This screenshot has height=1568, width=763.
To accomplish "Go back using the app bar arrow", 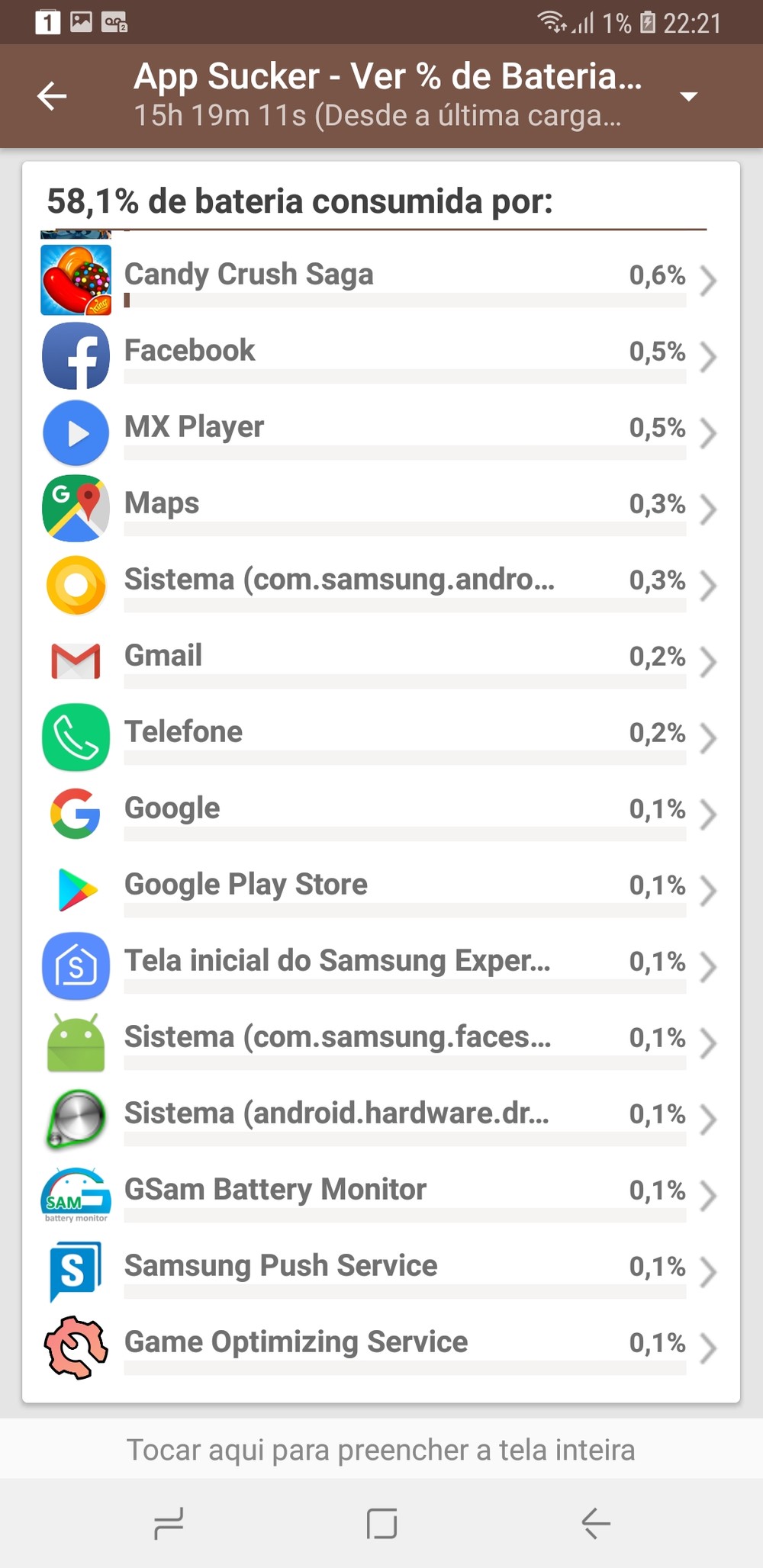I will [x=52, y=96].
